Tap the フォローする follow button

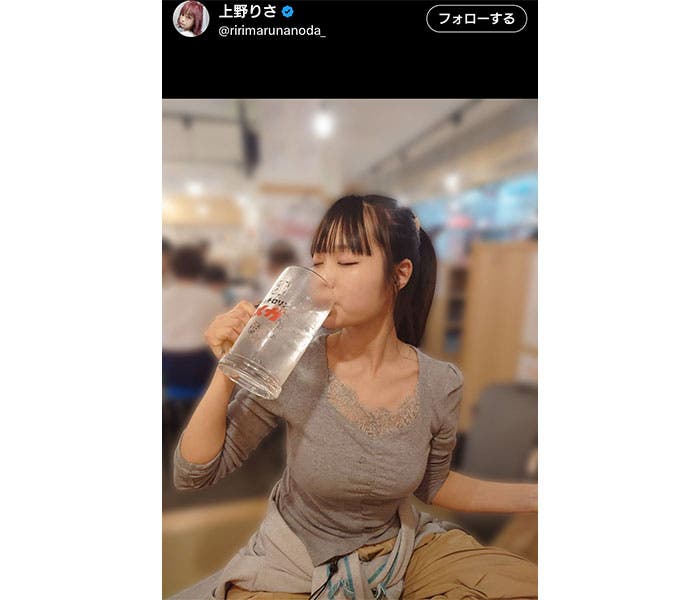(476, 18)
